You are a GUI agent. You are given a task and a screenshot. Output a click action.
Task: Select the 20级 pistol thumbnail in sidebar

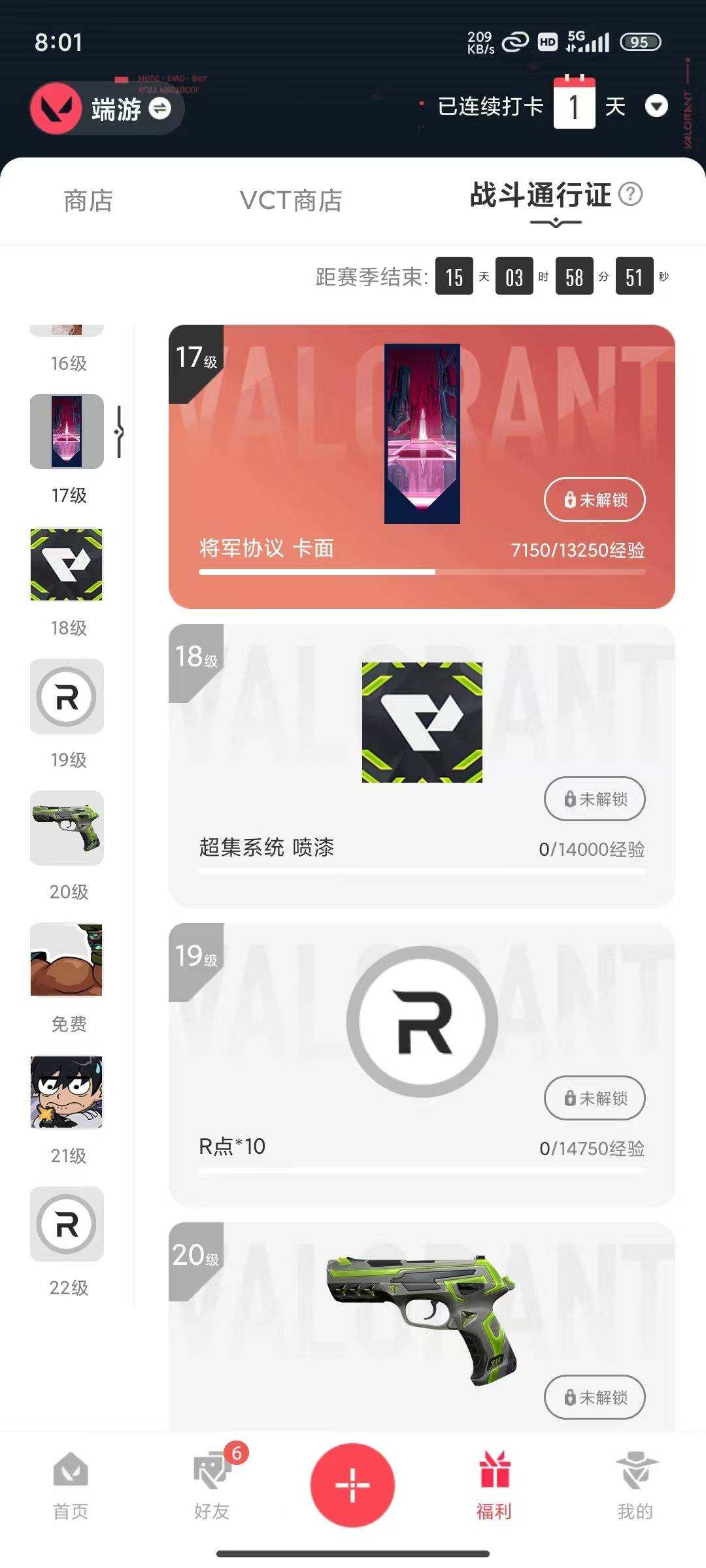[66, 828]
